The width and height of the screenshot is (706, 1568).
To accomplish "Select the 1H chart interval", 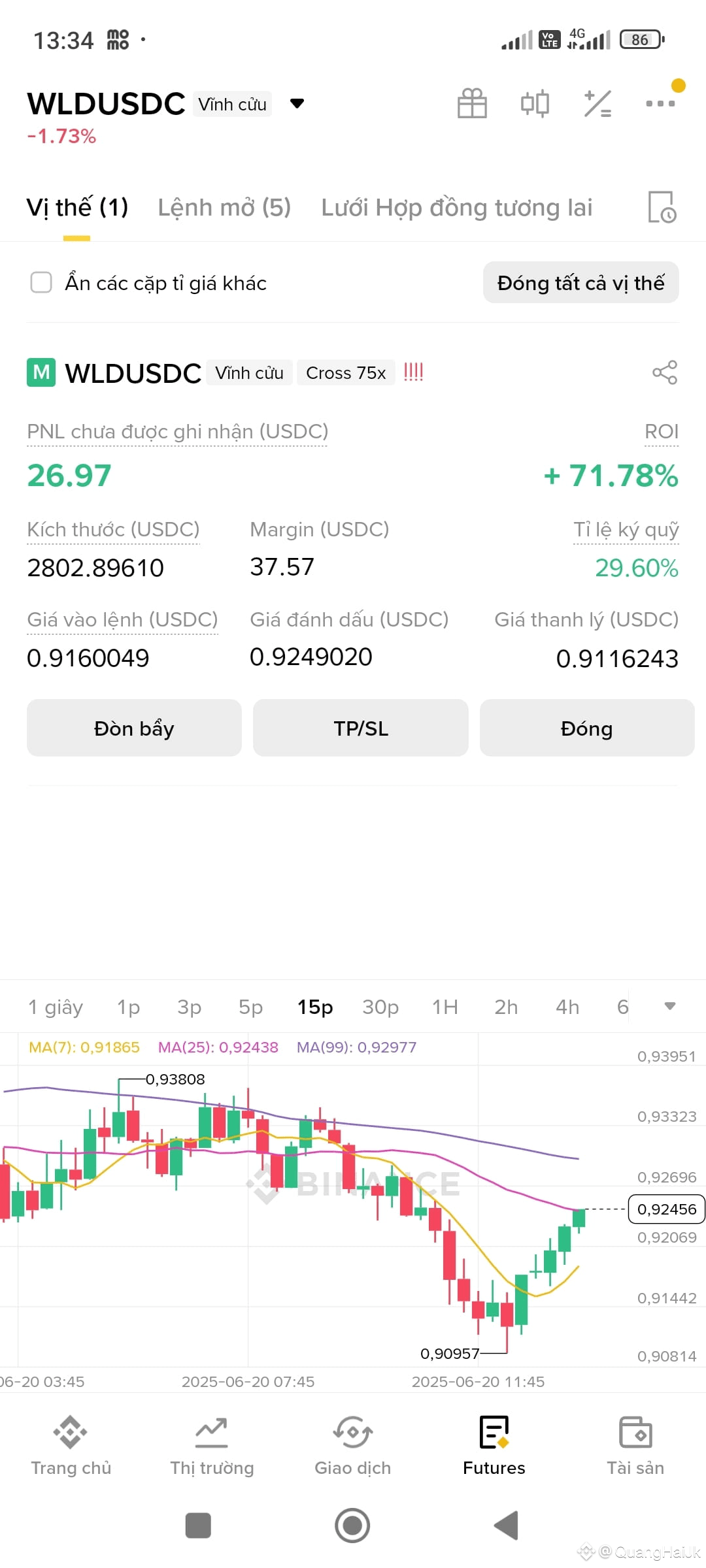I will [445, 1007].
